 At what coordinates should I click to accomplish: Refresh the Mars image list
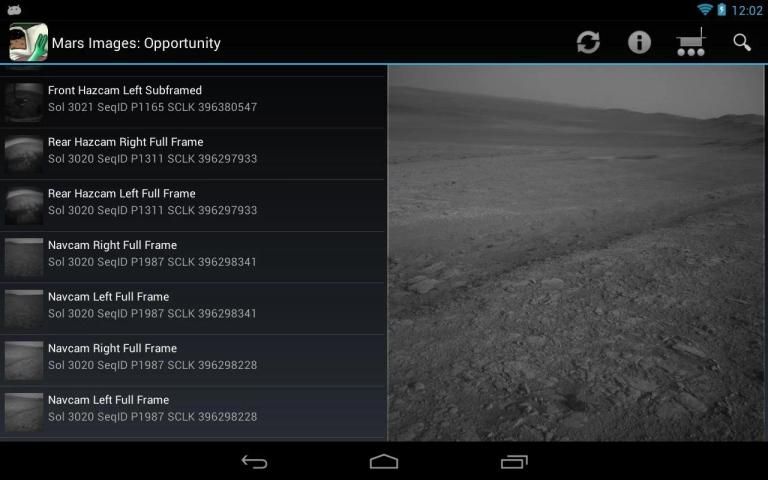pos(588,42)
